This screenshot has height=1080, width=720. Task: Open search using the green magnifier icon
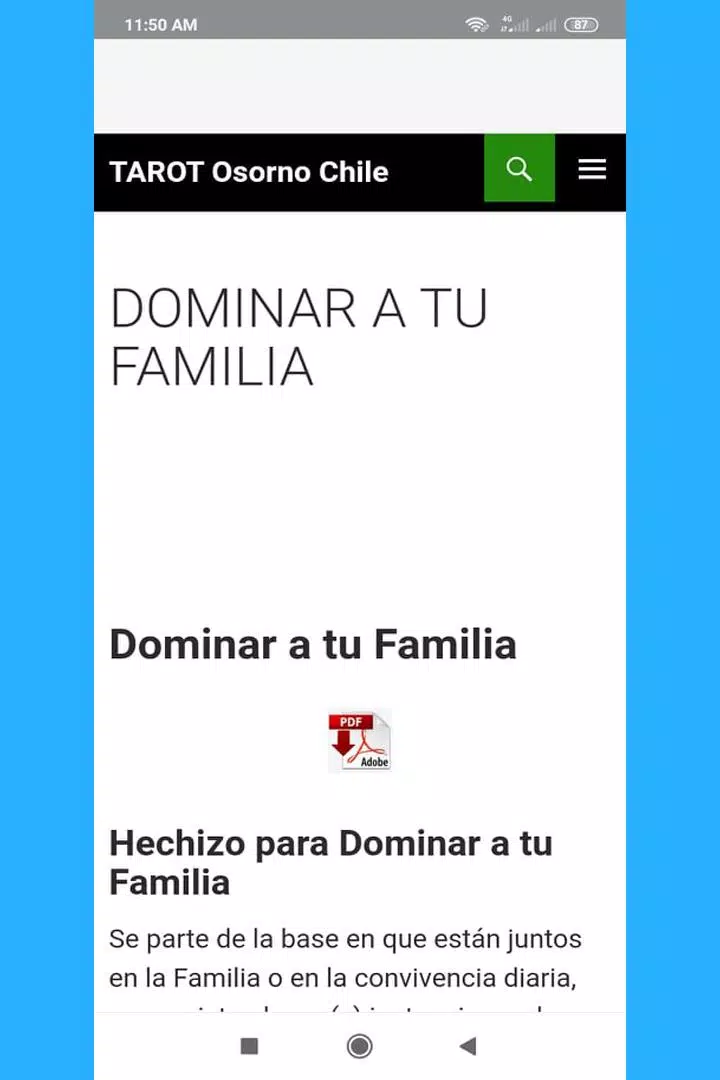(519, 168)
